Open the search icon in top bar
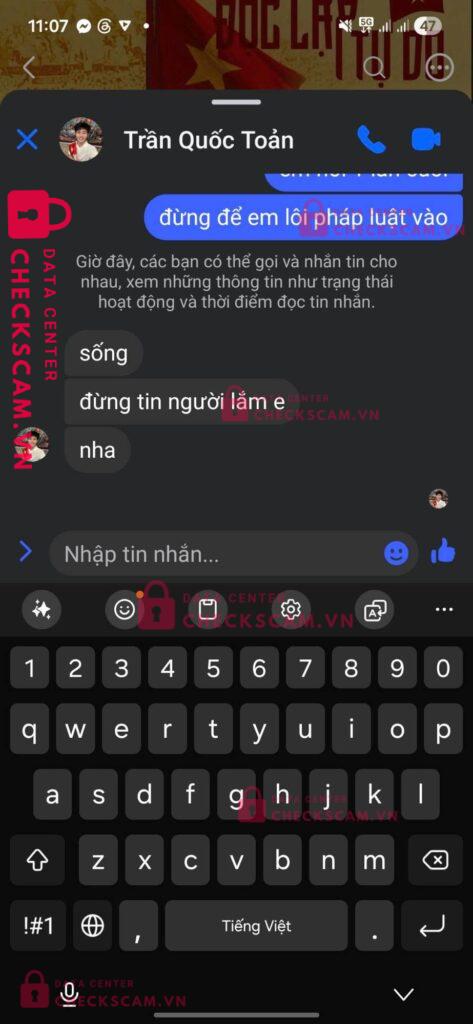The image size is (473, 1024). [374, 67]
